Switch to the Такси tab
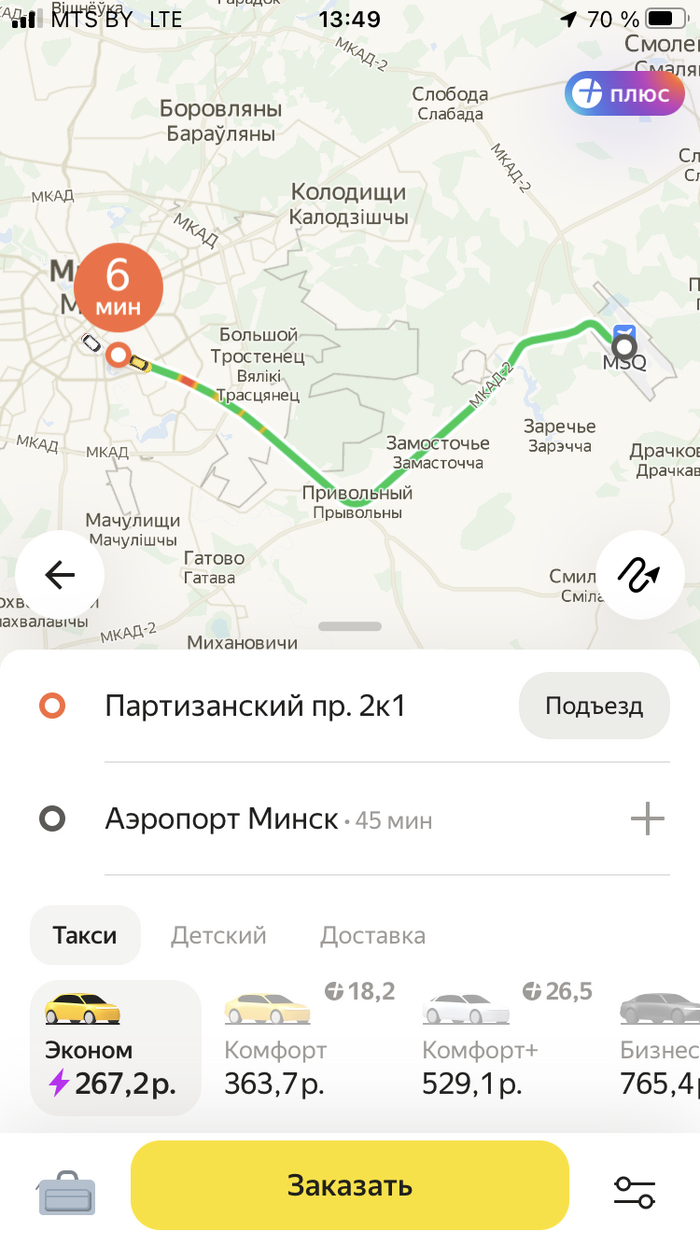 (85, 936)
